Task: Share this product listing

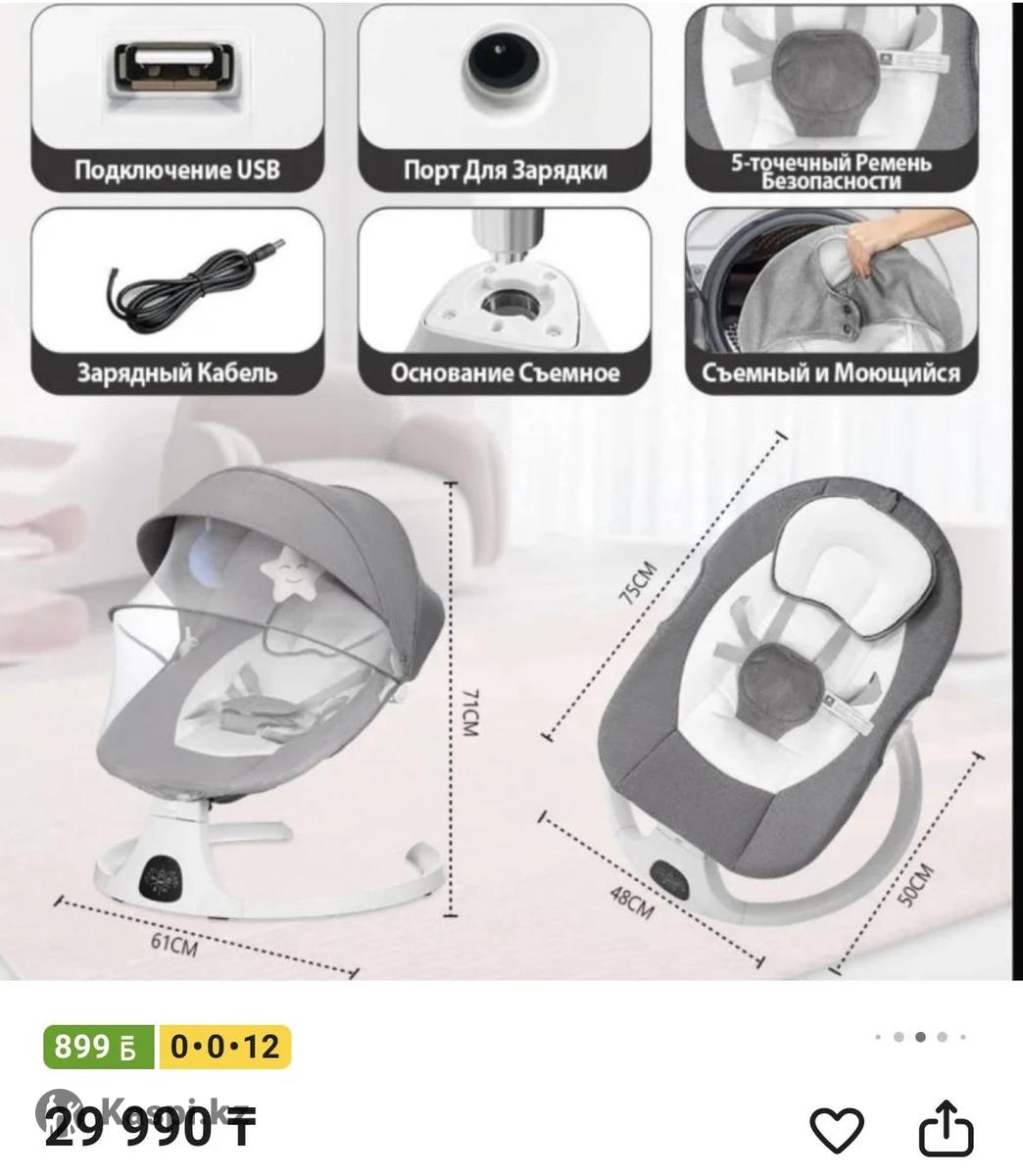Action: click(x=948, y=1129)
